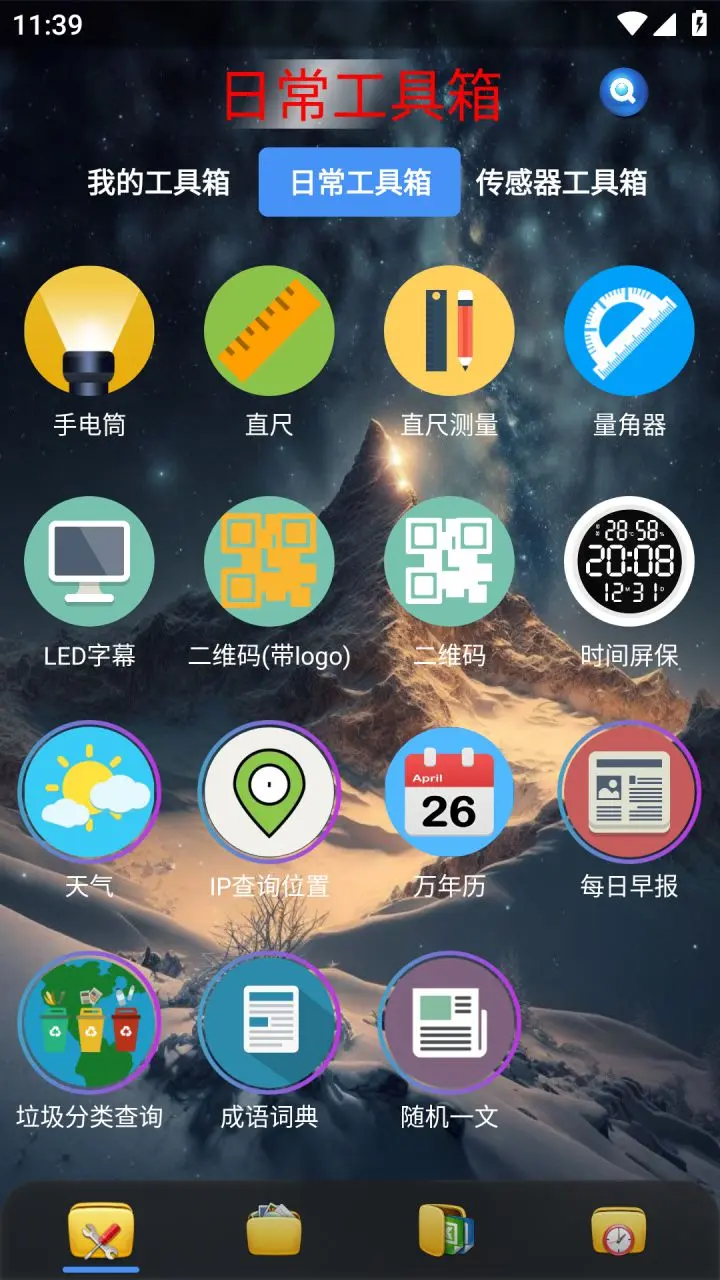Tap the search magnifier button
Screen dimensions: 720x1280
pos(622,91)
